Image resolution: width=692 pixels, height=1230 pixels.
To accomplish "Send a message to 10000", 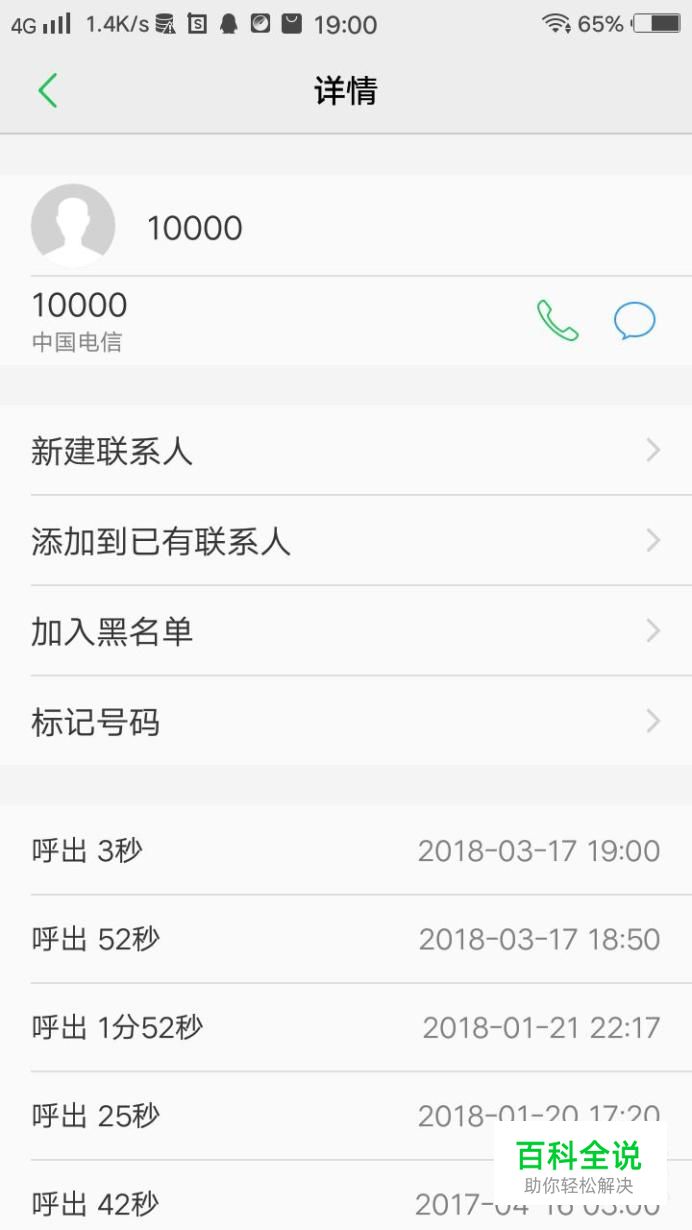I will click(x=634, y=321).
